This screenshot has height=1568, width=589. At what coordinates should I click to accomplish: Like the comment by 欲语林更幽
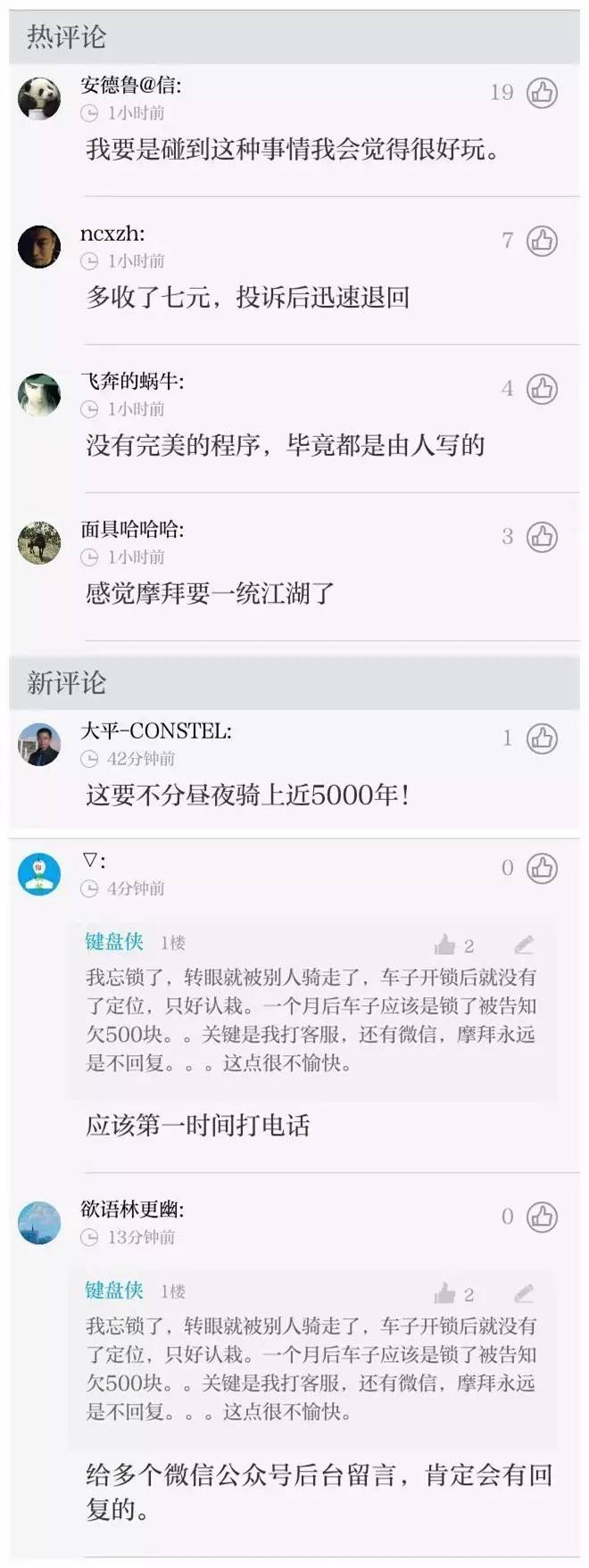pos(542,1217)
